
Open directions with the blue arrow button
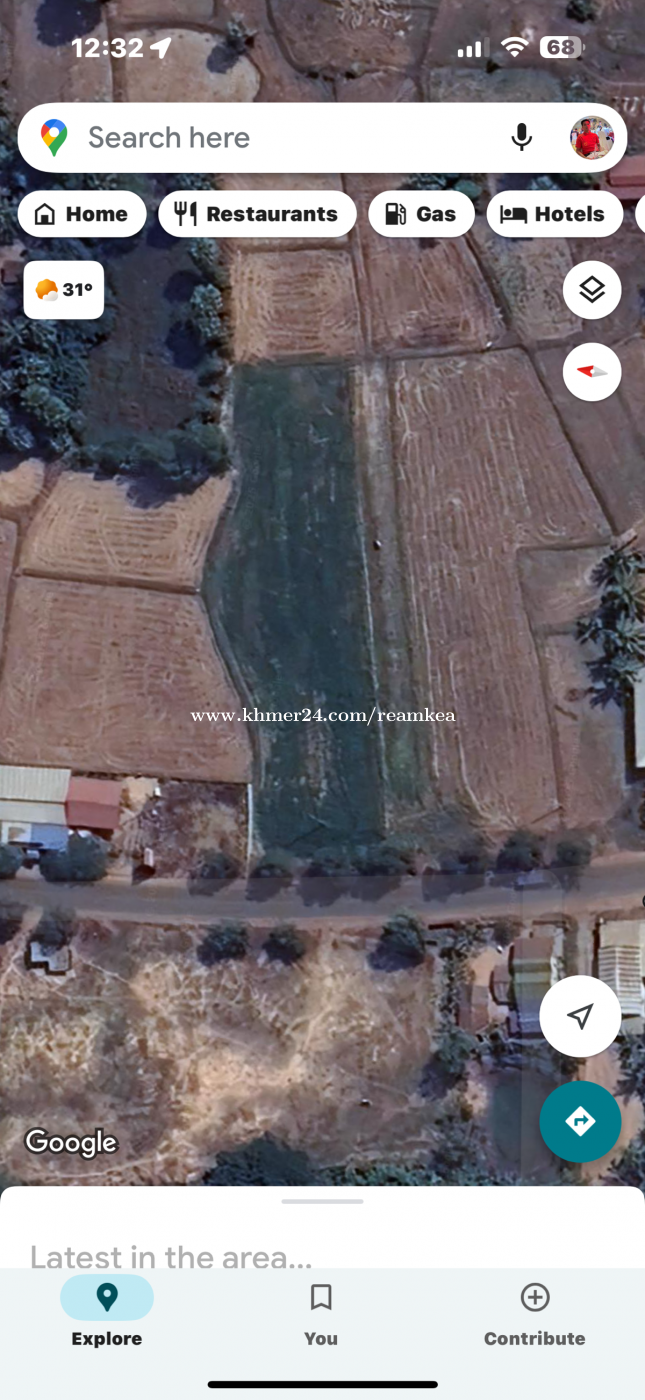tap(580, 1122)
